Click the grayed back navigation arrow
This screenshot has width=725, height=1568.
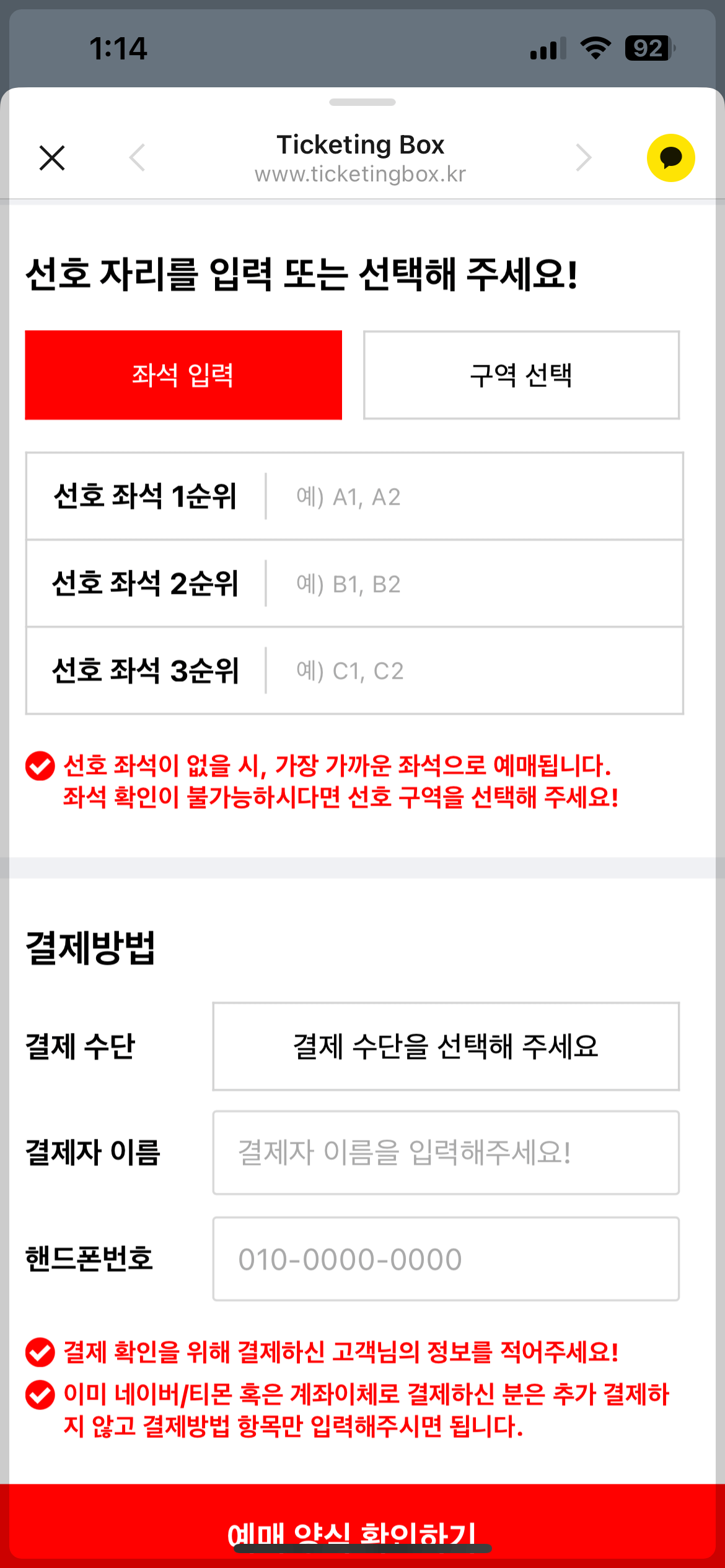(x=139, y=158)
